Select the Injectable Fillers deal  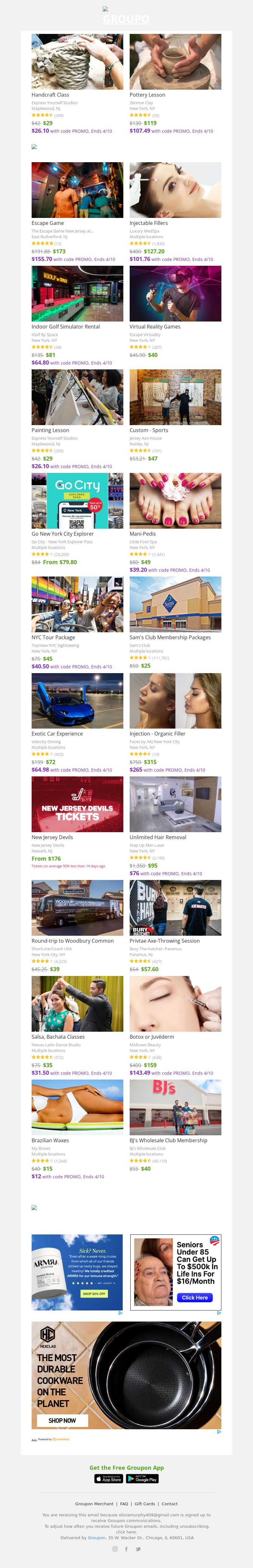tap(175, 190)
